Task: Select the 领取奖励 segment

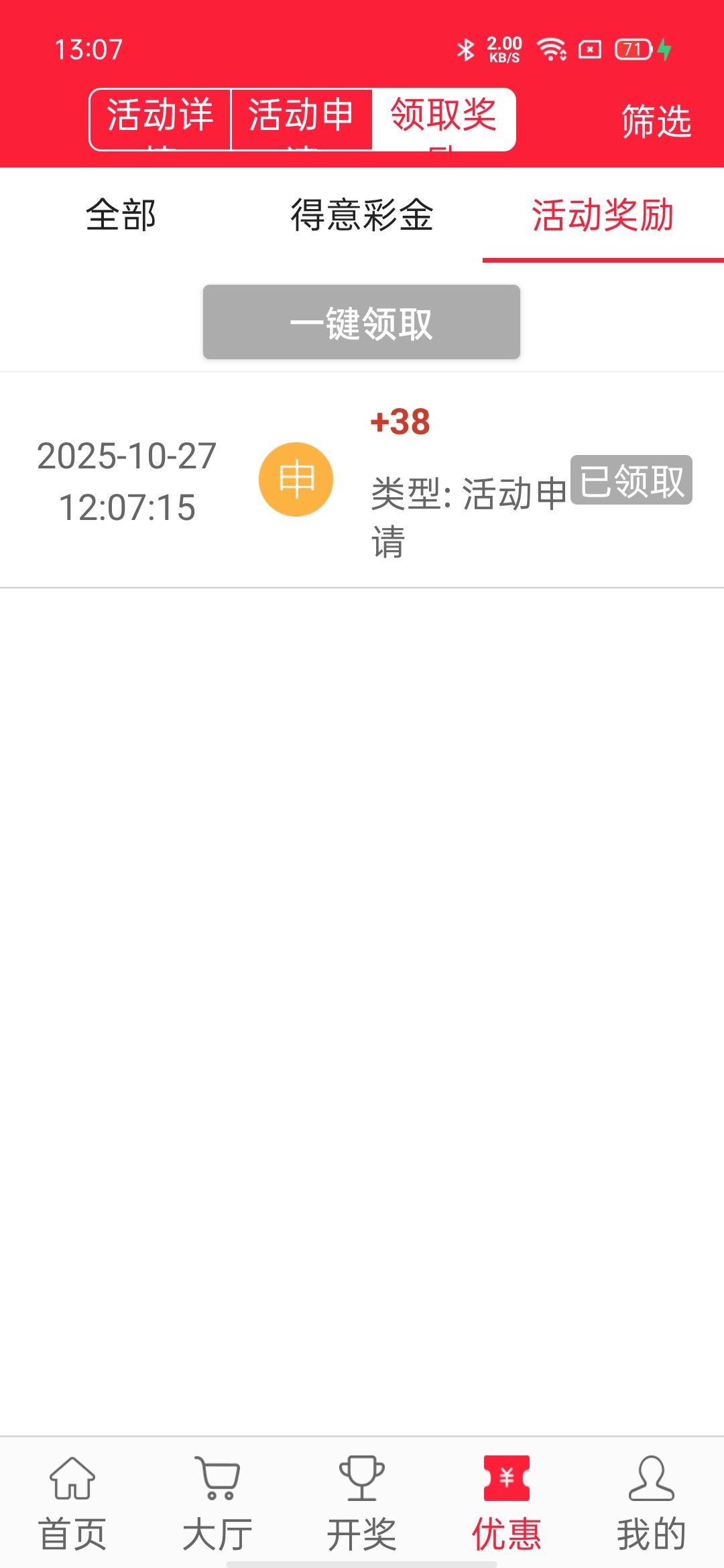Action: (x=443, y=119)
